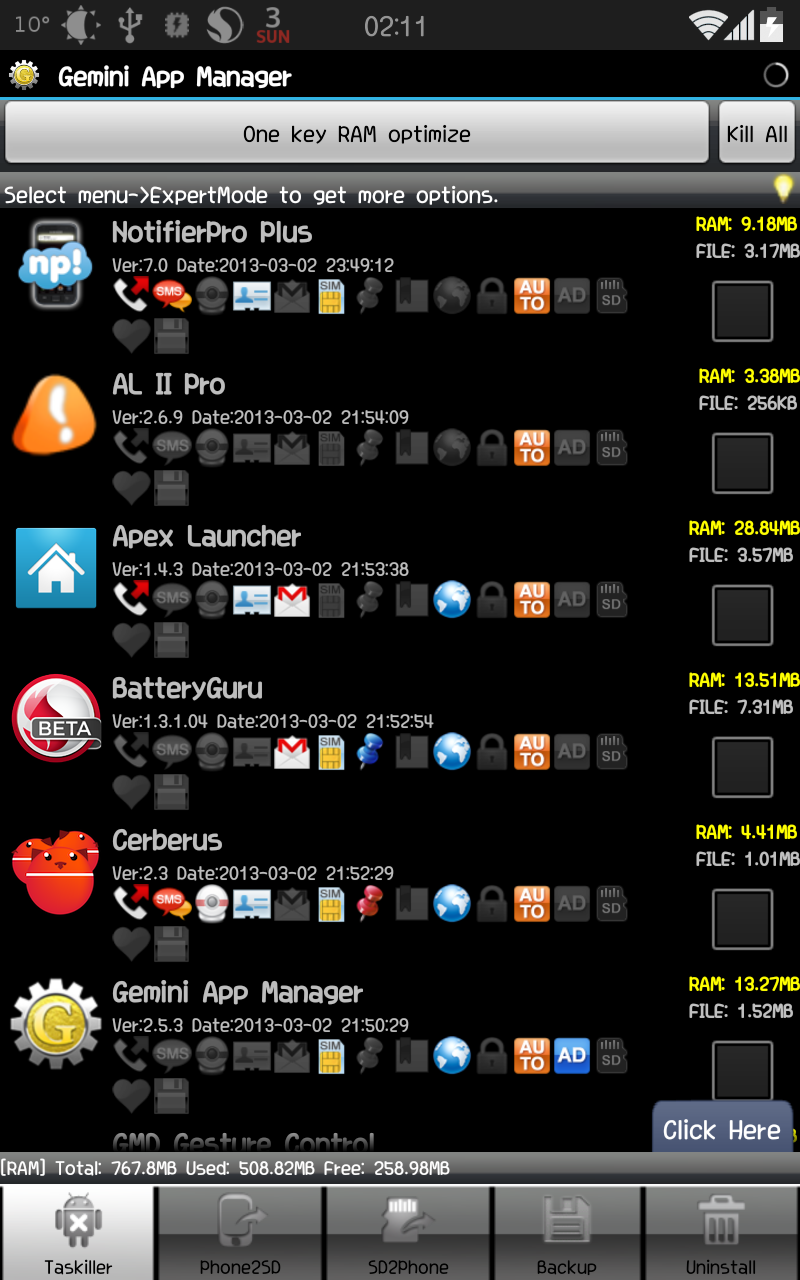Switch to the Phone2SD tab
The image size is (800, 1280).
[240, 1234]
